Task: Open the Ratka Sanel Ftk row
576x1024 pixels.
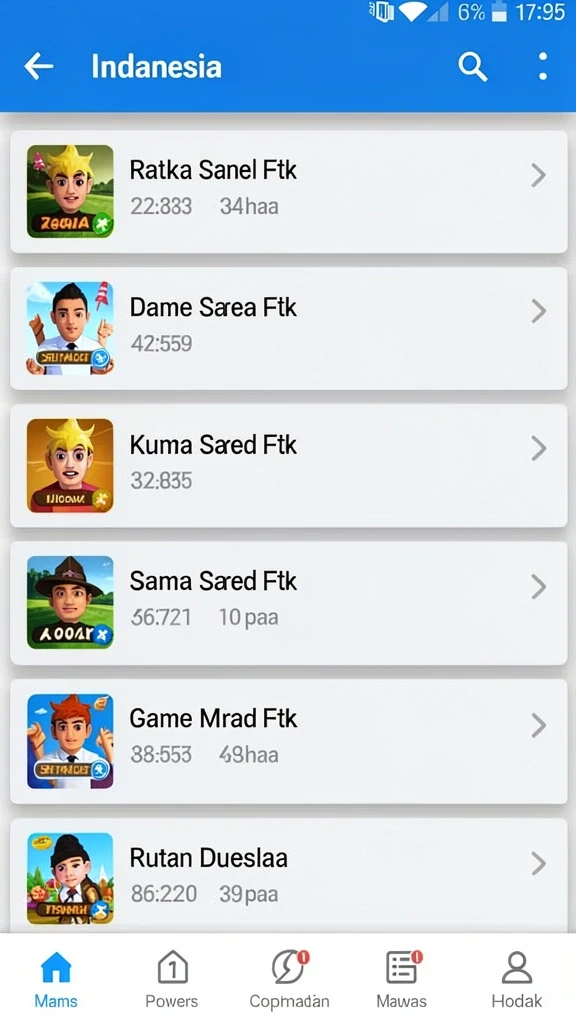Action: tap(289, 192)
